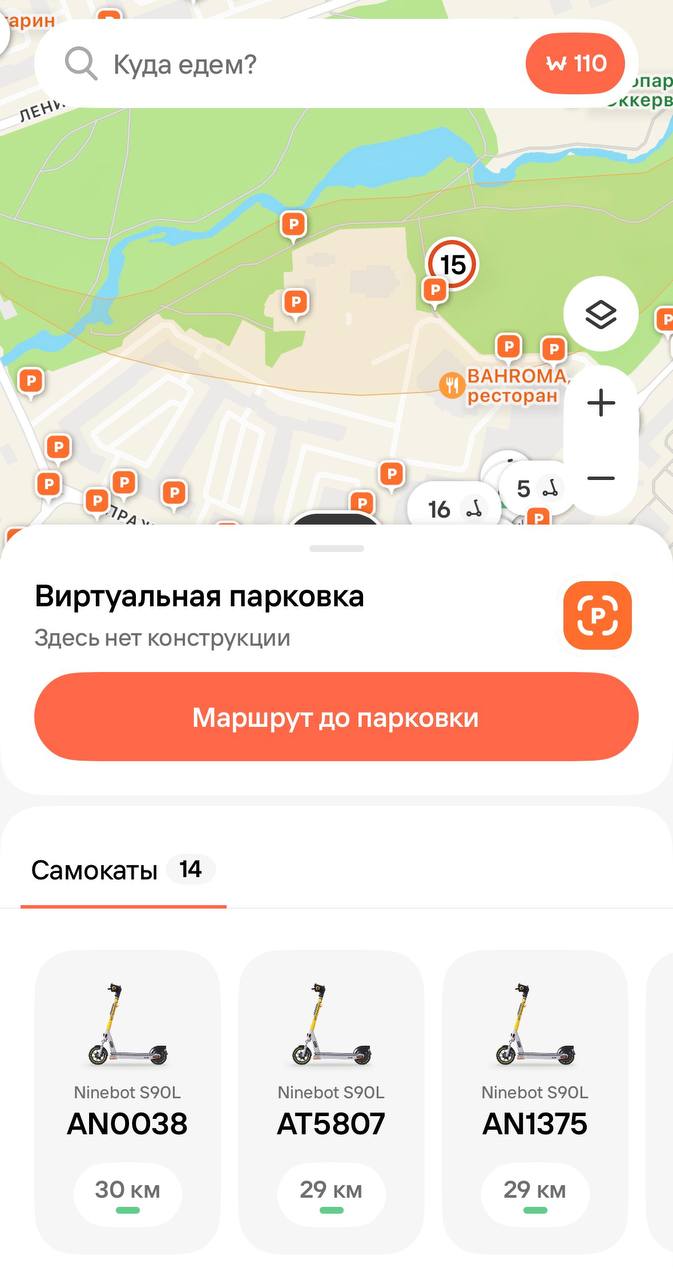Tap the 16 scooters cluster on map
The width and height of the screenshot is (673, 1280).
coord(454,509)
